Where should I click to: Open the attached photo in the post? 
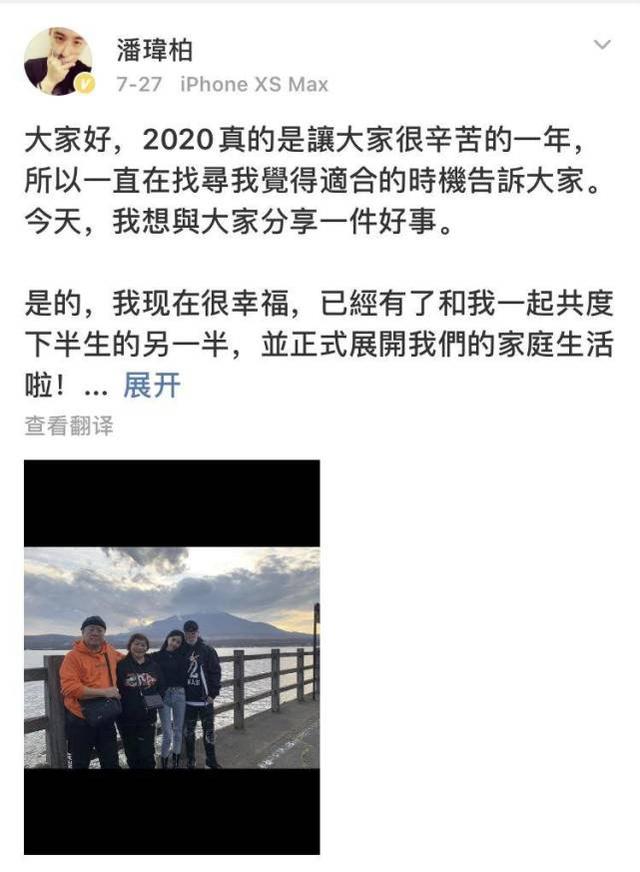[172, 656]
